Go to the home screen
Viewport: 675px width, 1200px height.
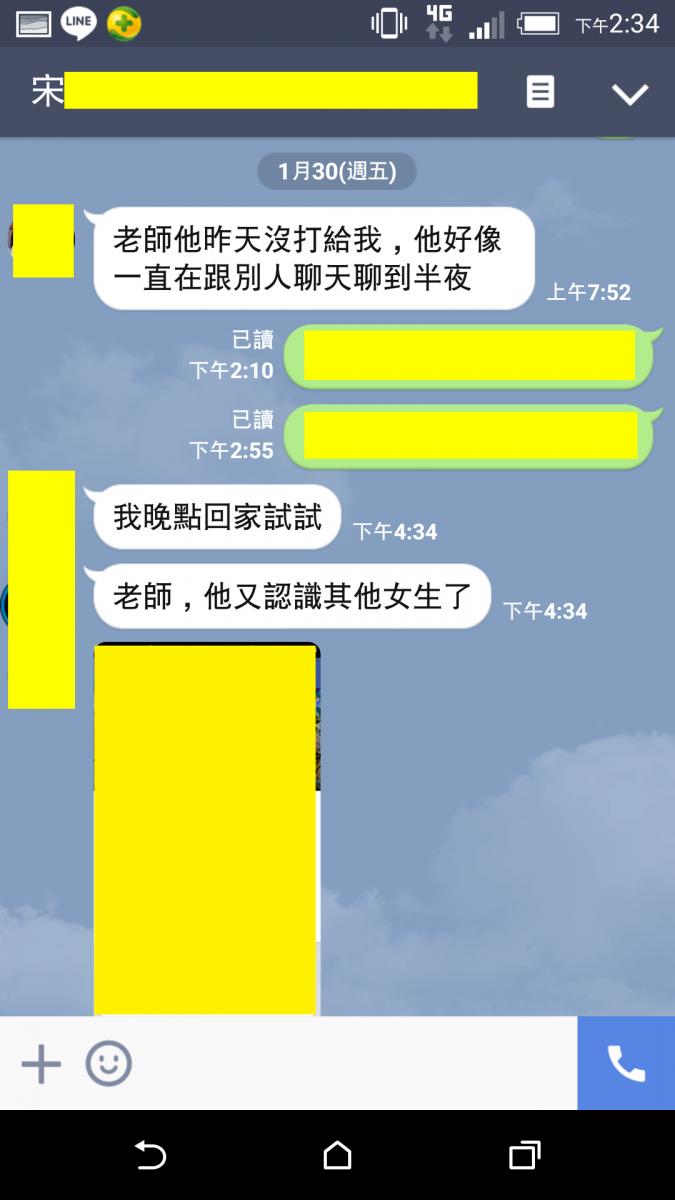[337, 1156]
